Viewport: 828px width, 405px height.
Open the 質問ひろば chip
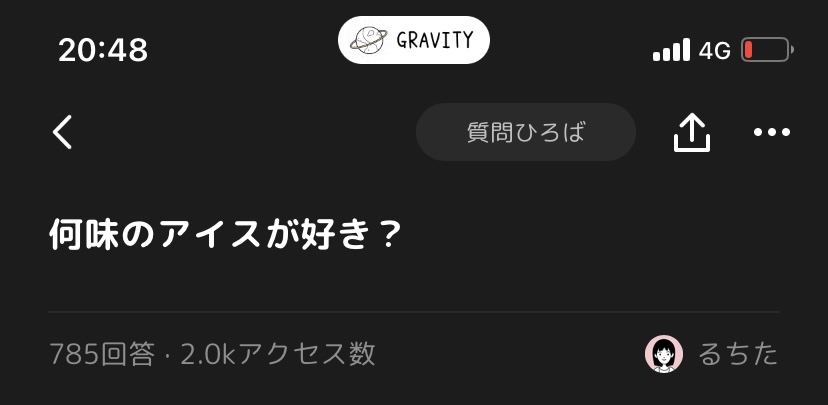click(x=525, y=132)
